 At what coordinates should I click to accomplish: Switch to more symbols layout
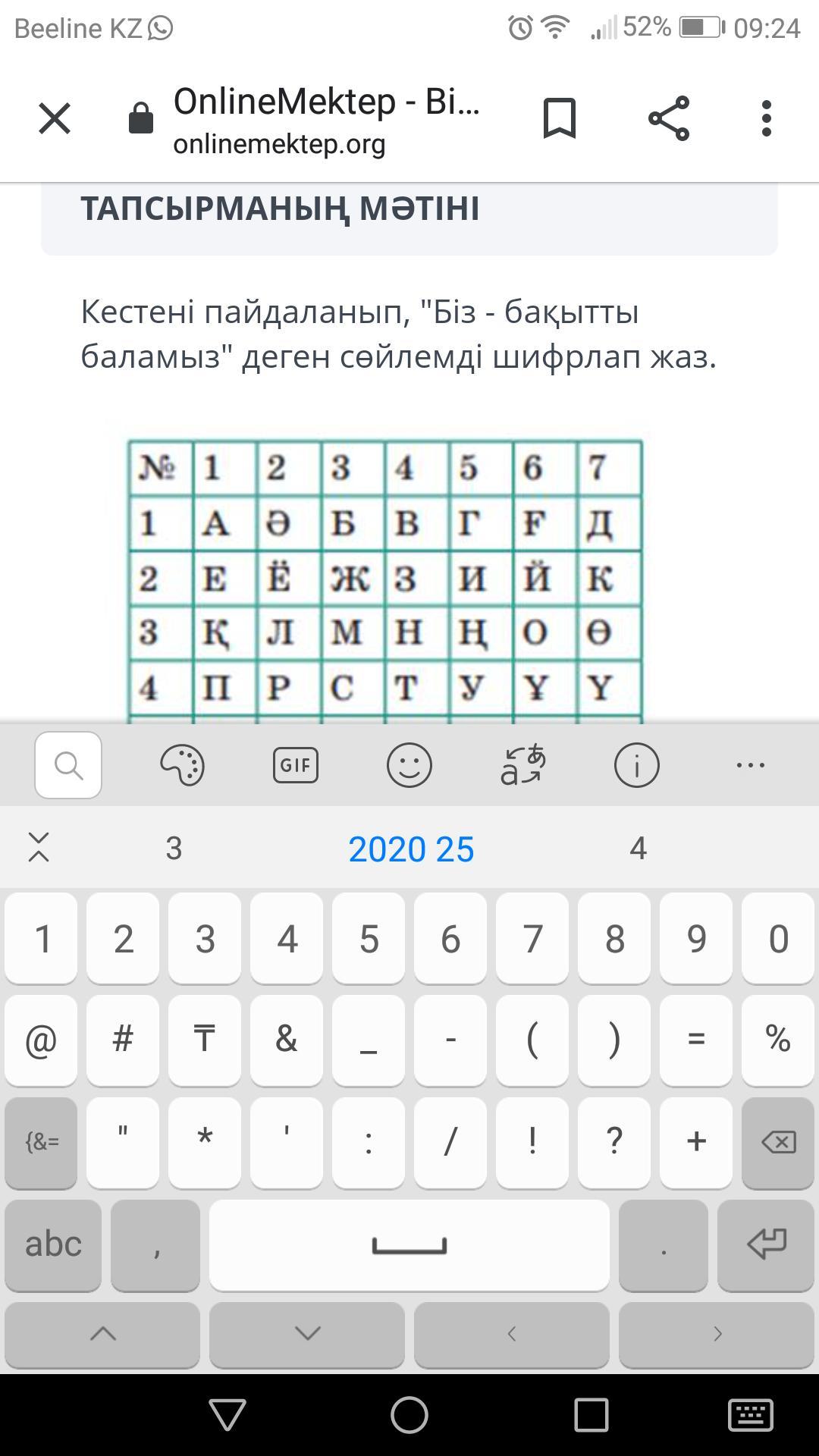[x=42, y=1141]
